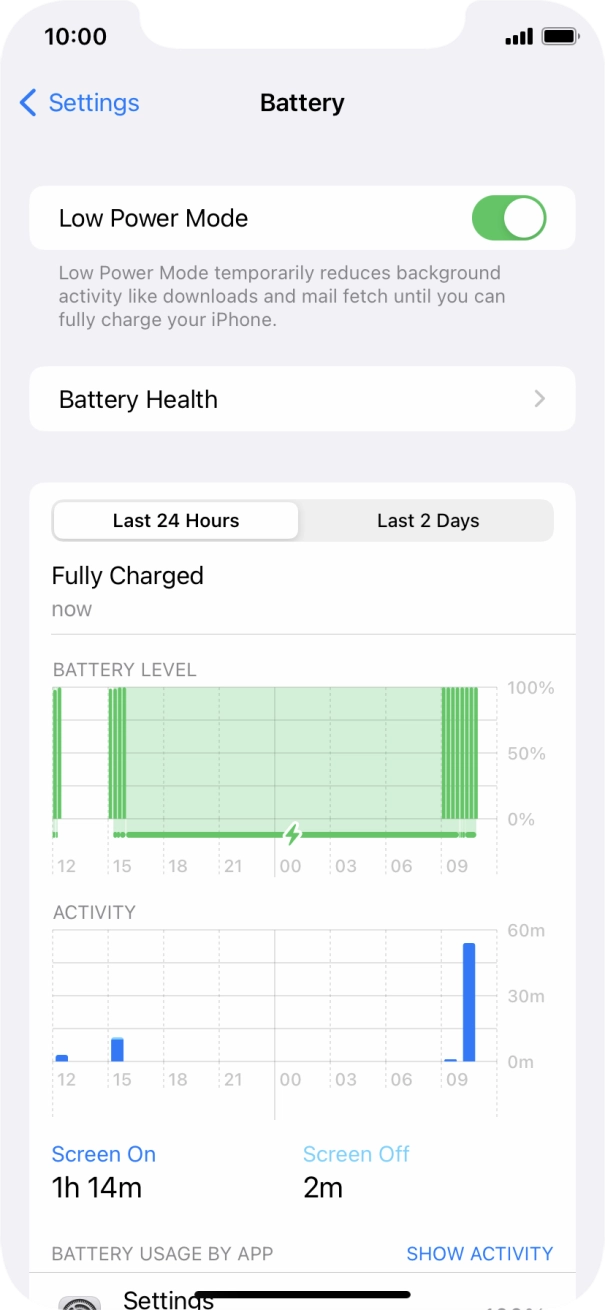
Task: Switch to Last 2 Days
Action: tap(428, 521)
